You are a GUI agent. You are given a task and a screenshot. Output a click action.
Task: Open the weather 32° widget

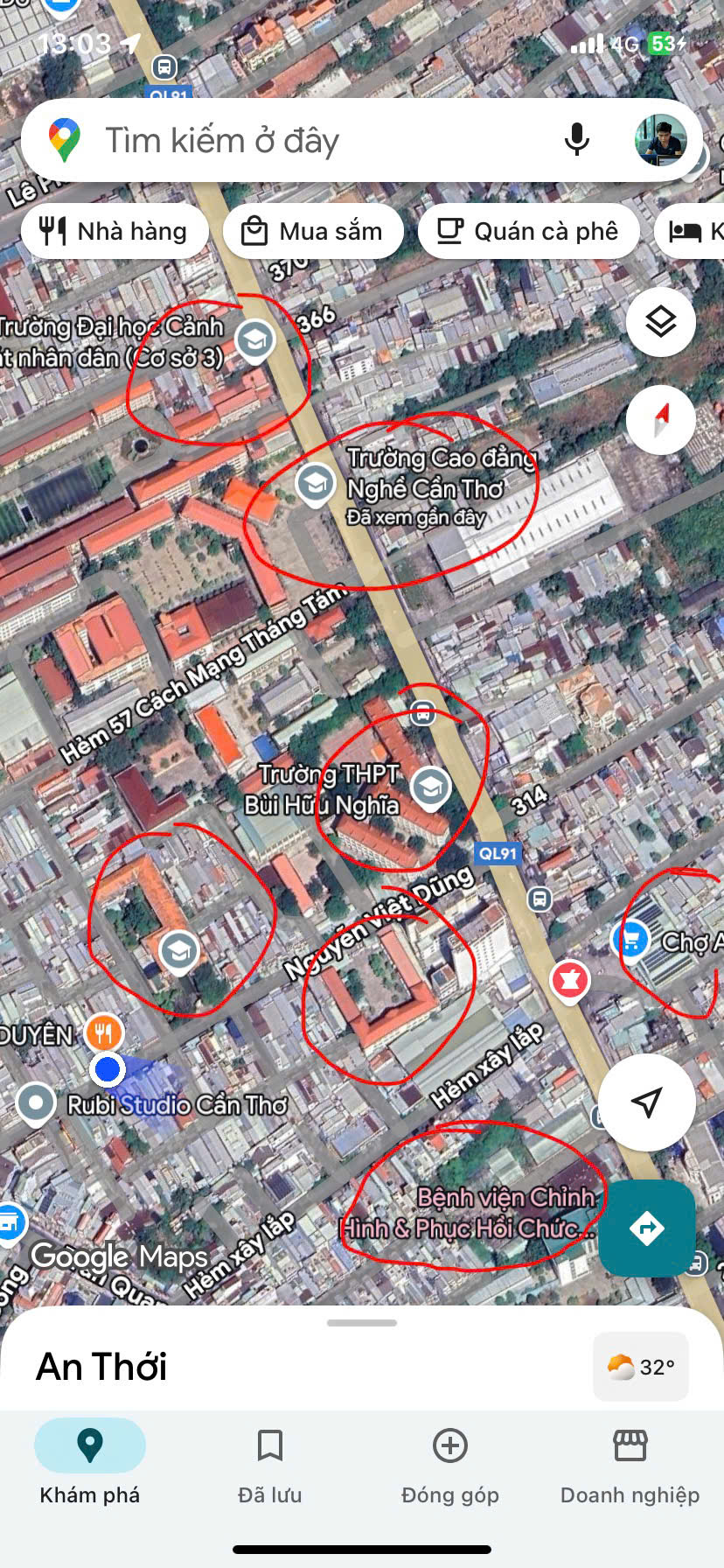click(640, 1367)
